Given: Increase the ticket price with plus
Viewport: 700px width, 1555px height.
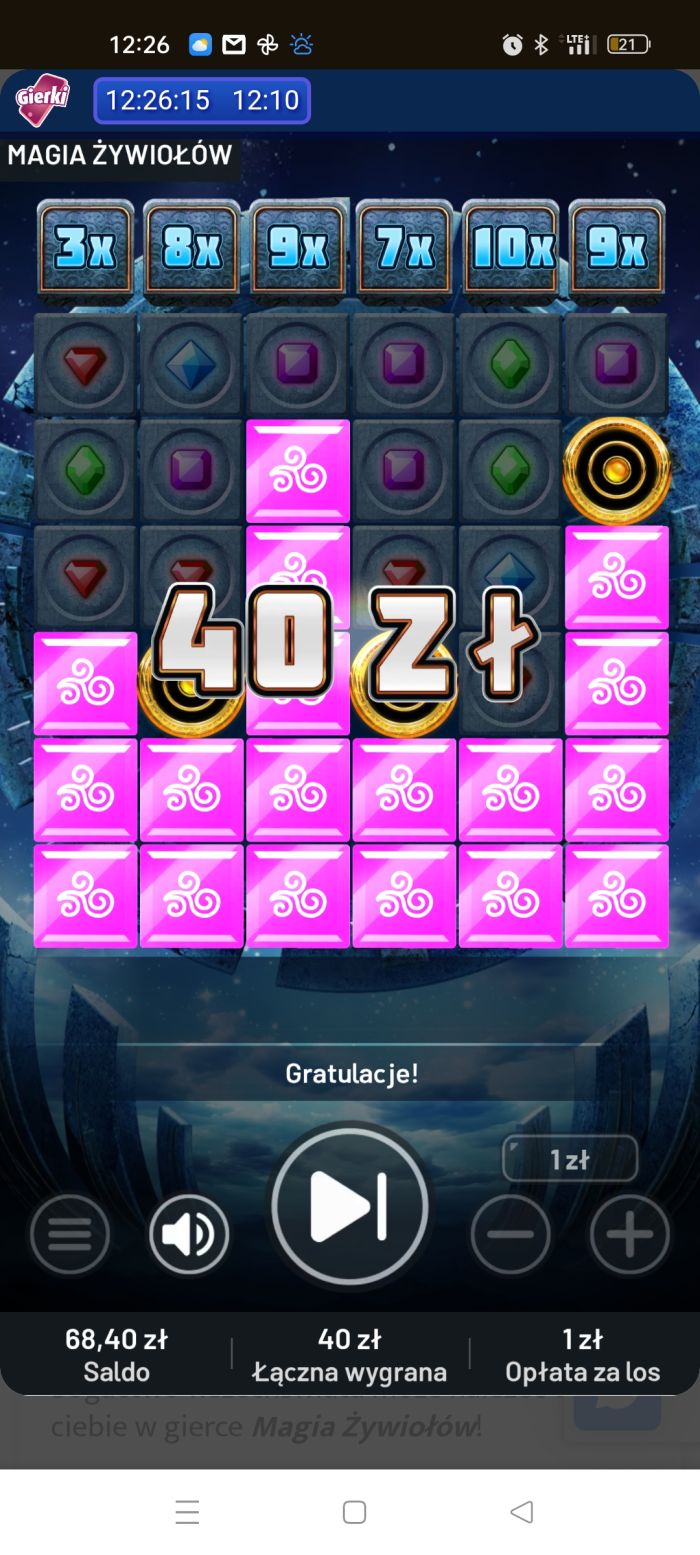Looking at the screenshot, I should pos(629,1234).
